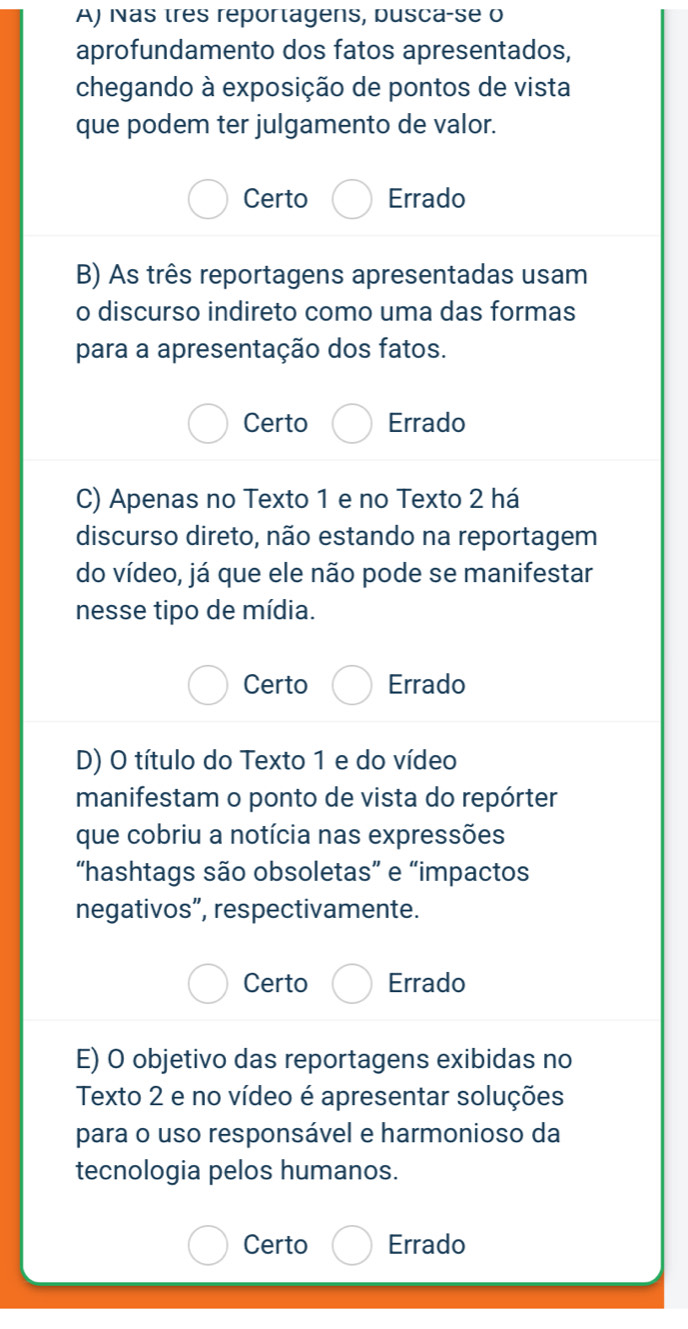Answer Certo on statement D

(x=207, y=983)
